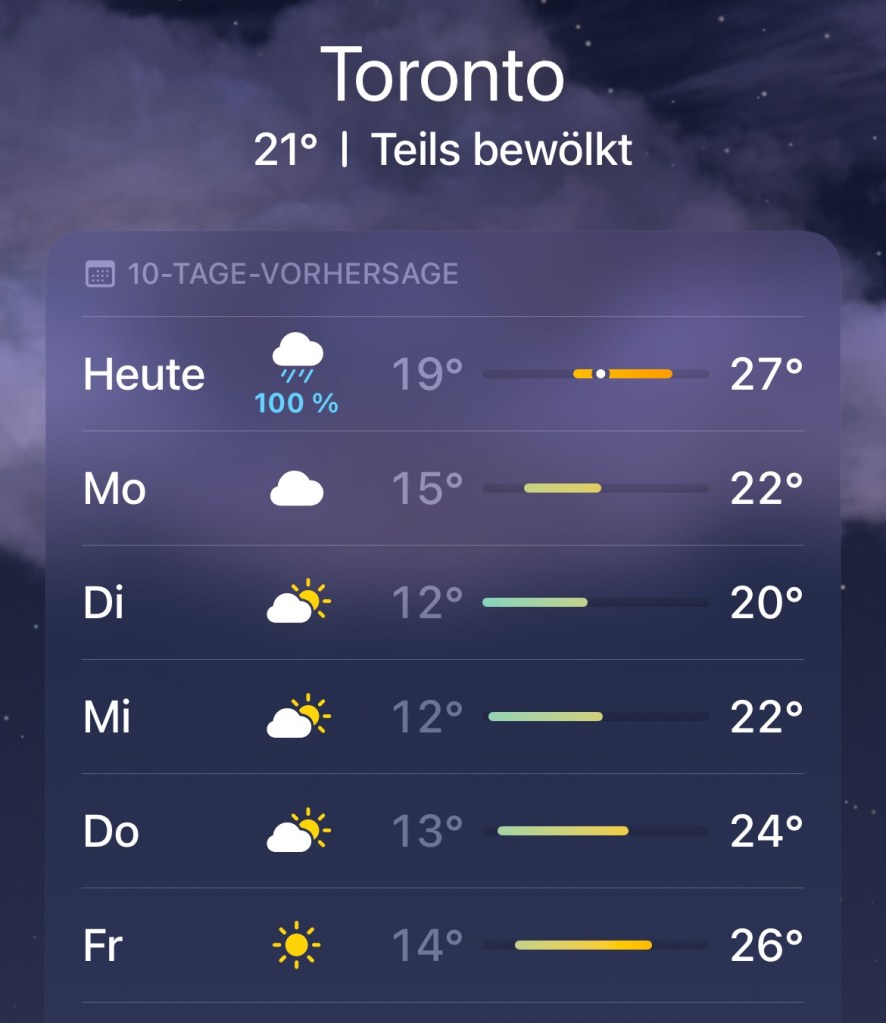Open the Monday (Mo) forecast details
Image resolution: width=886 pixels, height=1023 pixels.
442,489
